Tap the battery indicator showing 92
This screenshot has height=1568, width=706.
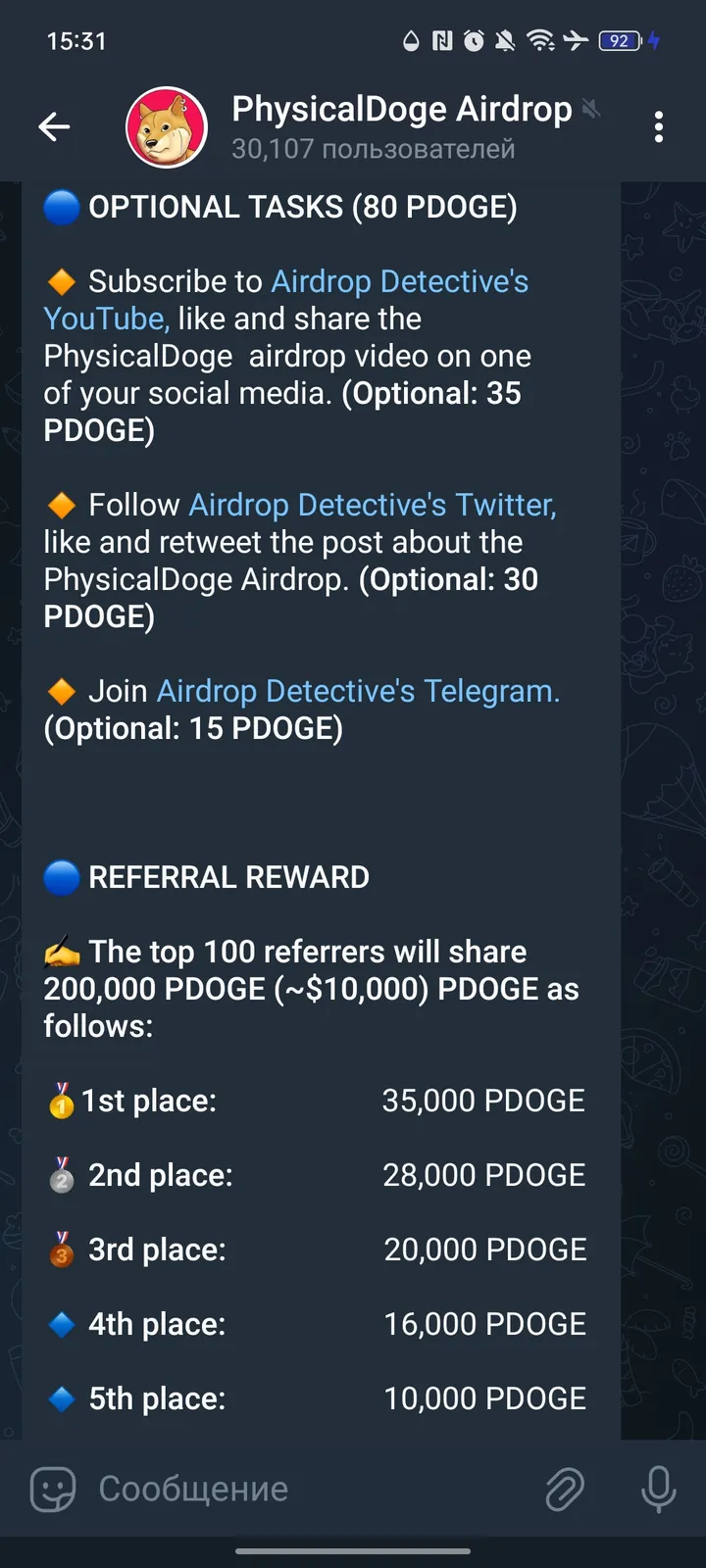click(619, 41)
